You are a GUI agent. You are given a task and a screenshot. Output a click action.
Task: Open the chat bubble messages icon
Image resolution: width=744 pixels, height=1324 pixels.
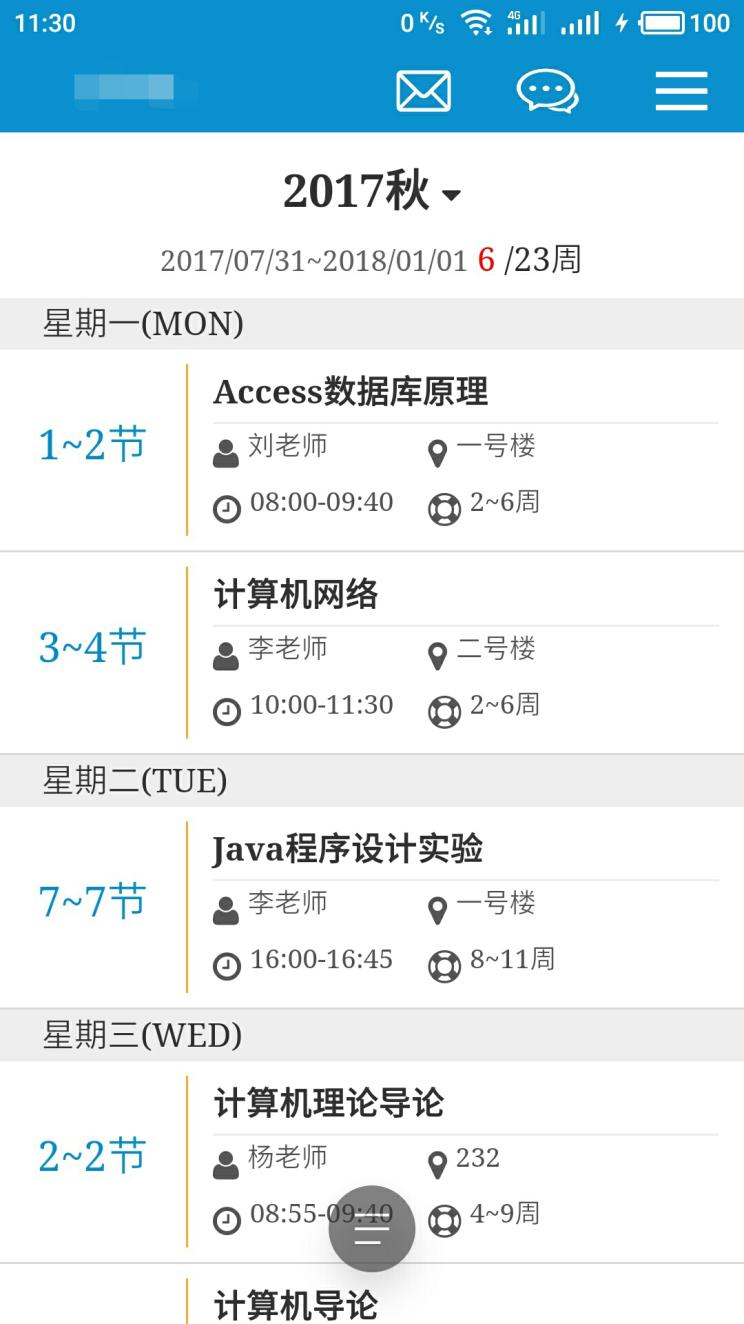[547, 91]
